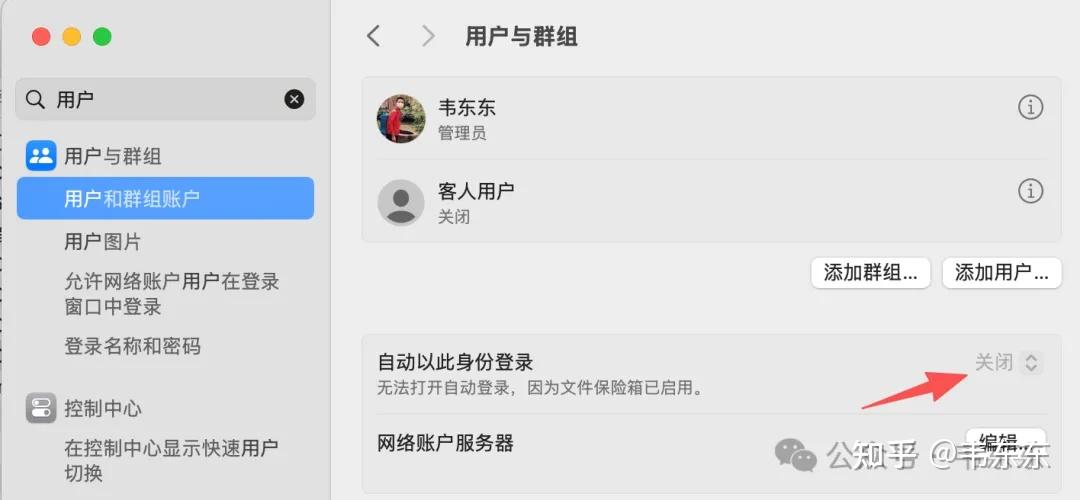Viewport: 1080px width, 500px height.
Task: Minimize the window with yellow button
Action: 71,37
